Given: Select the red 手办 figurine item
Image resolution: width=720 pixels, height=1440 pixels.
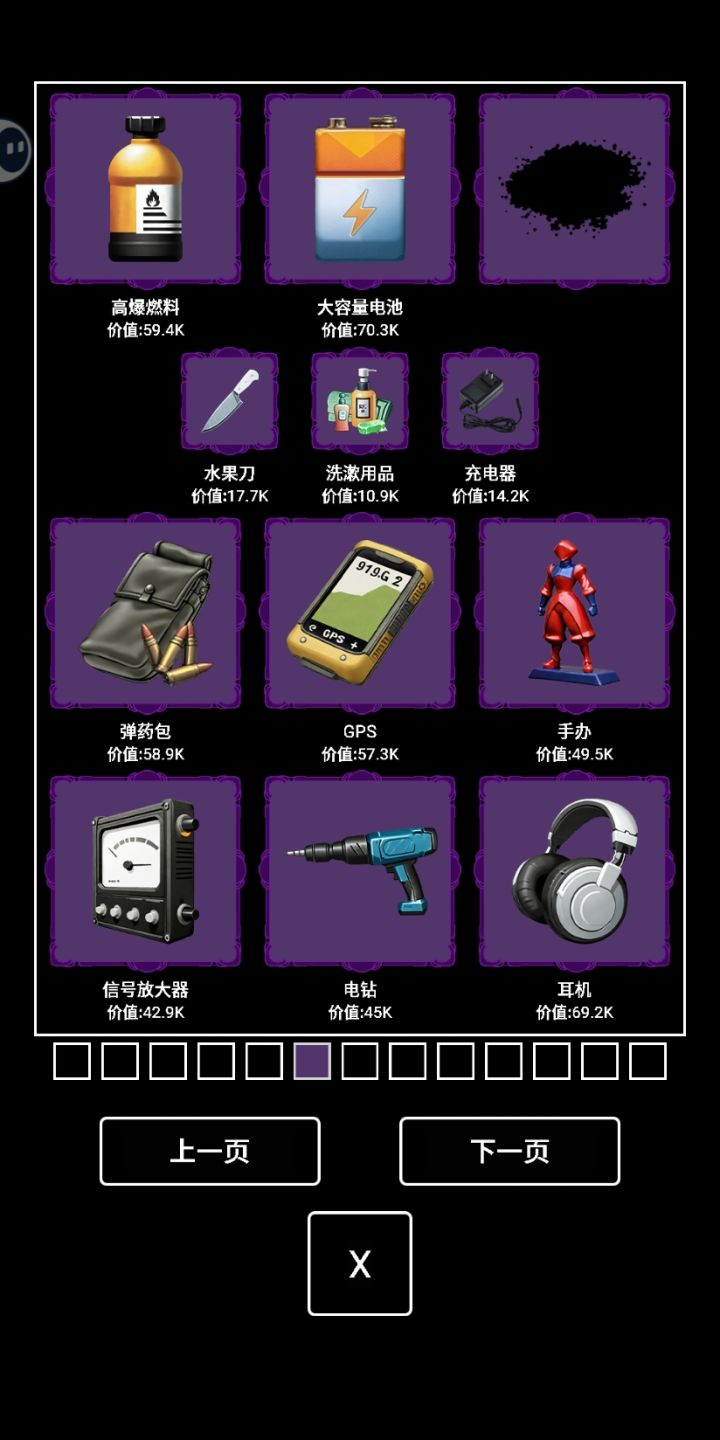Looking at the screenshot, I should pyautogui.click(x=573, y=613).
